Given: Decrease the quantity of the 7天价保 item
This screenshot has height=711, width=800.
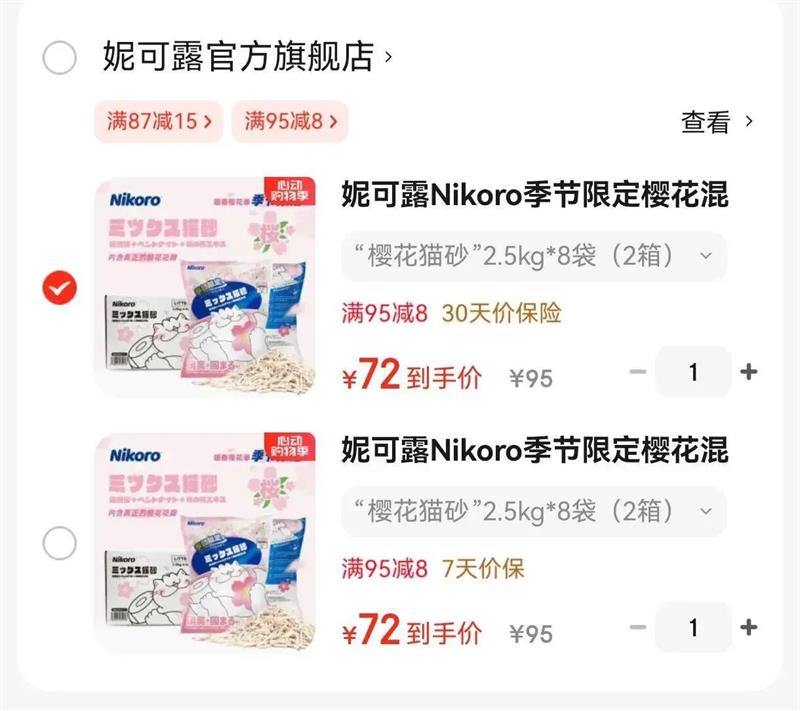Looking at the screenshot, I should click(x=638, y=628).
